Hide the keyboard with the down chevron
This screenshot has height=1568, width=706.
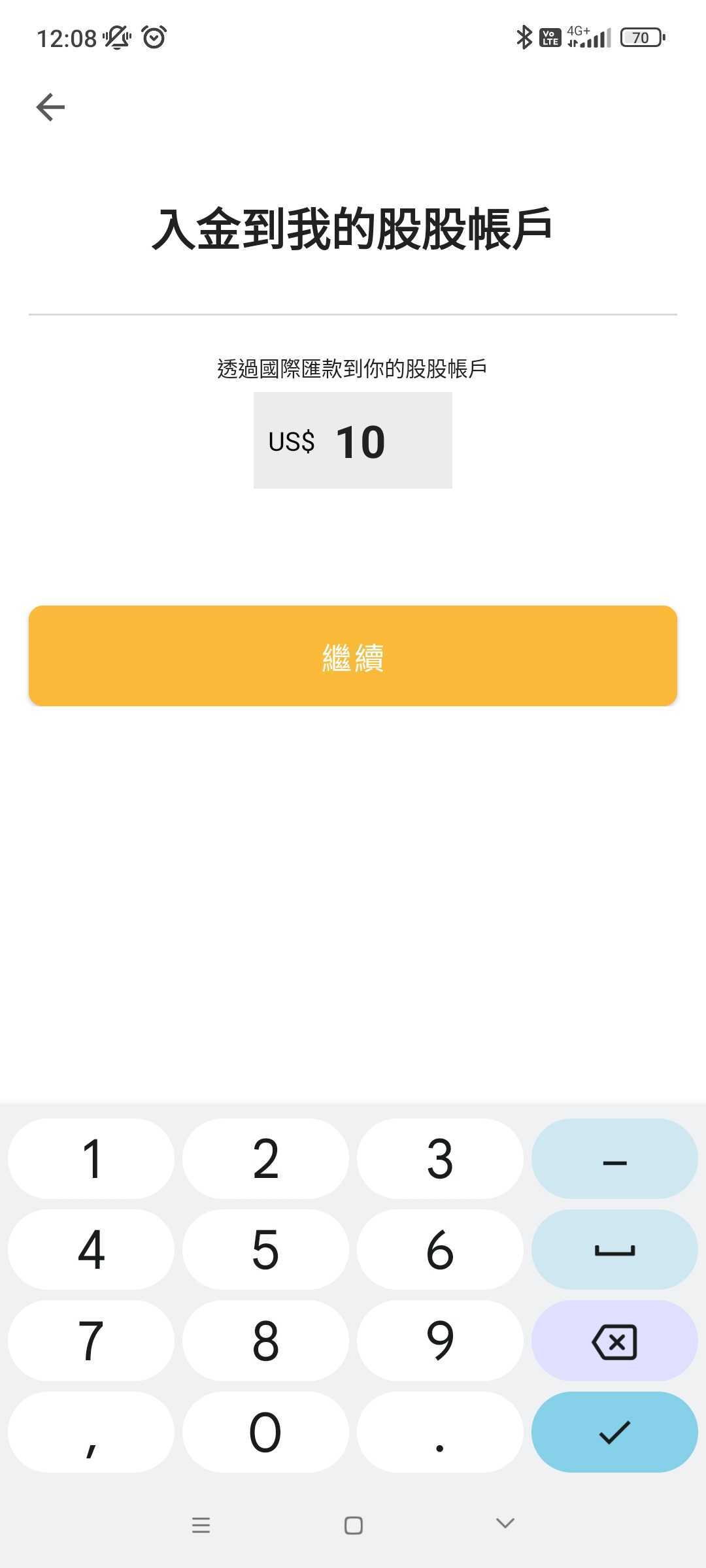[505, 1524]
